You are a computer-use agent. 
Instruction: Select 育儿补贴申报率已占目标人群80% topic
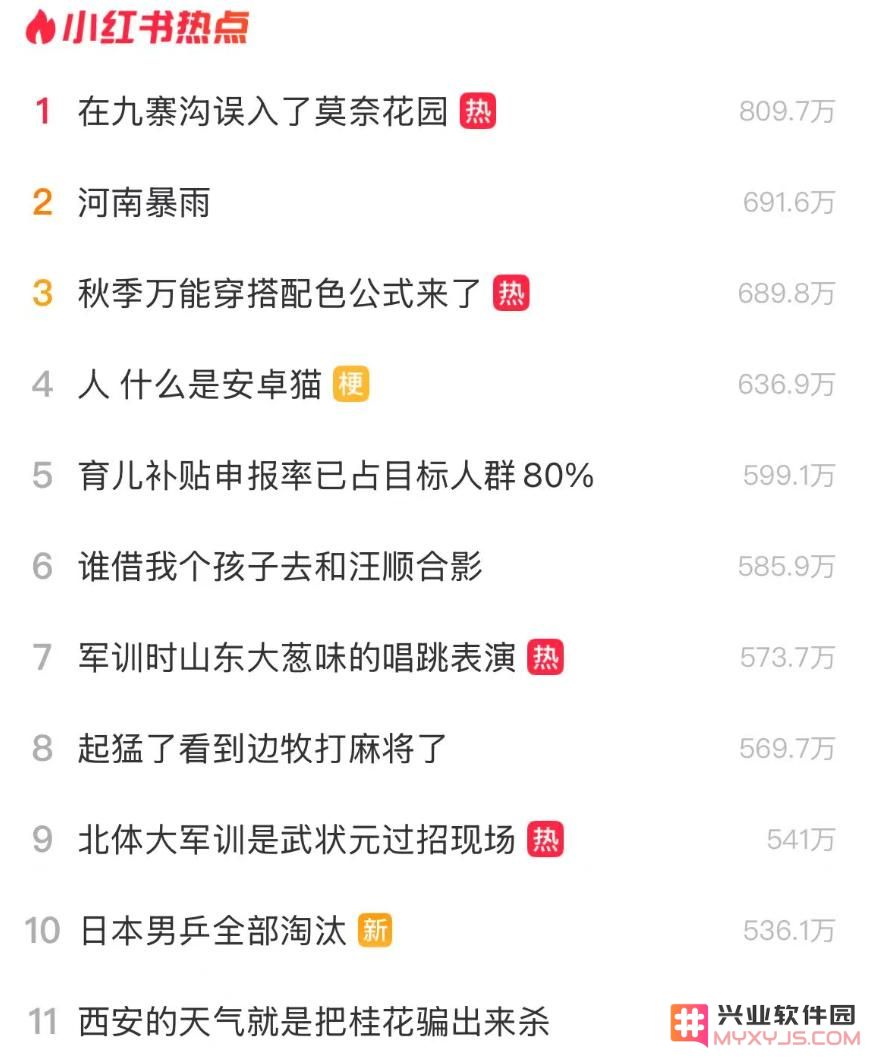point(335,476)
